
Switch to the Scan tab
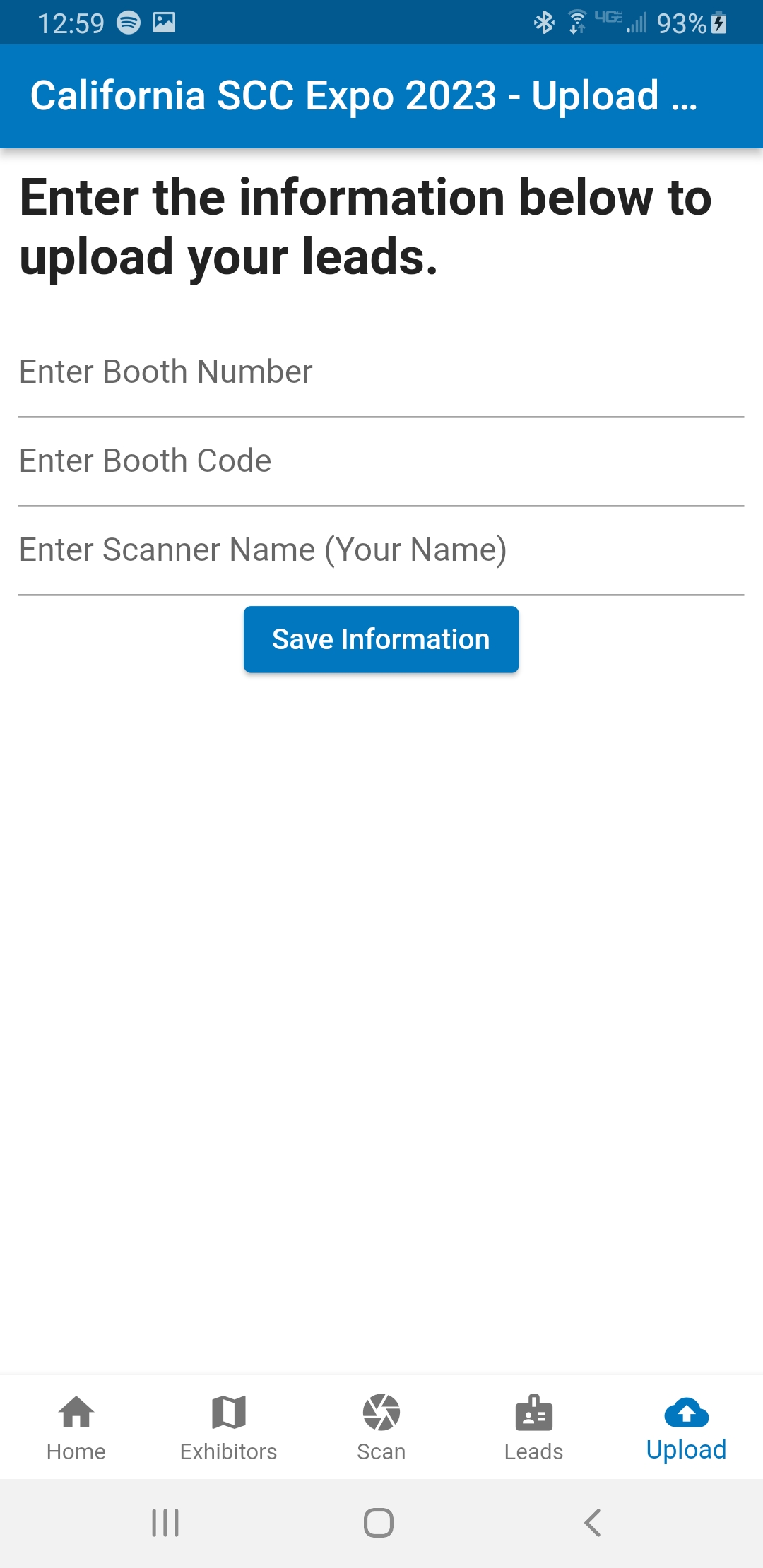click(x=381, y=1427)
